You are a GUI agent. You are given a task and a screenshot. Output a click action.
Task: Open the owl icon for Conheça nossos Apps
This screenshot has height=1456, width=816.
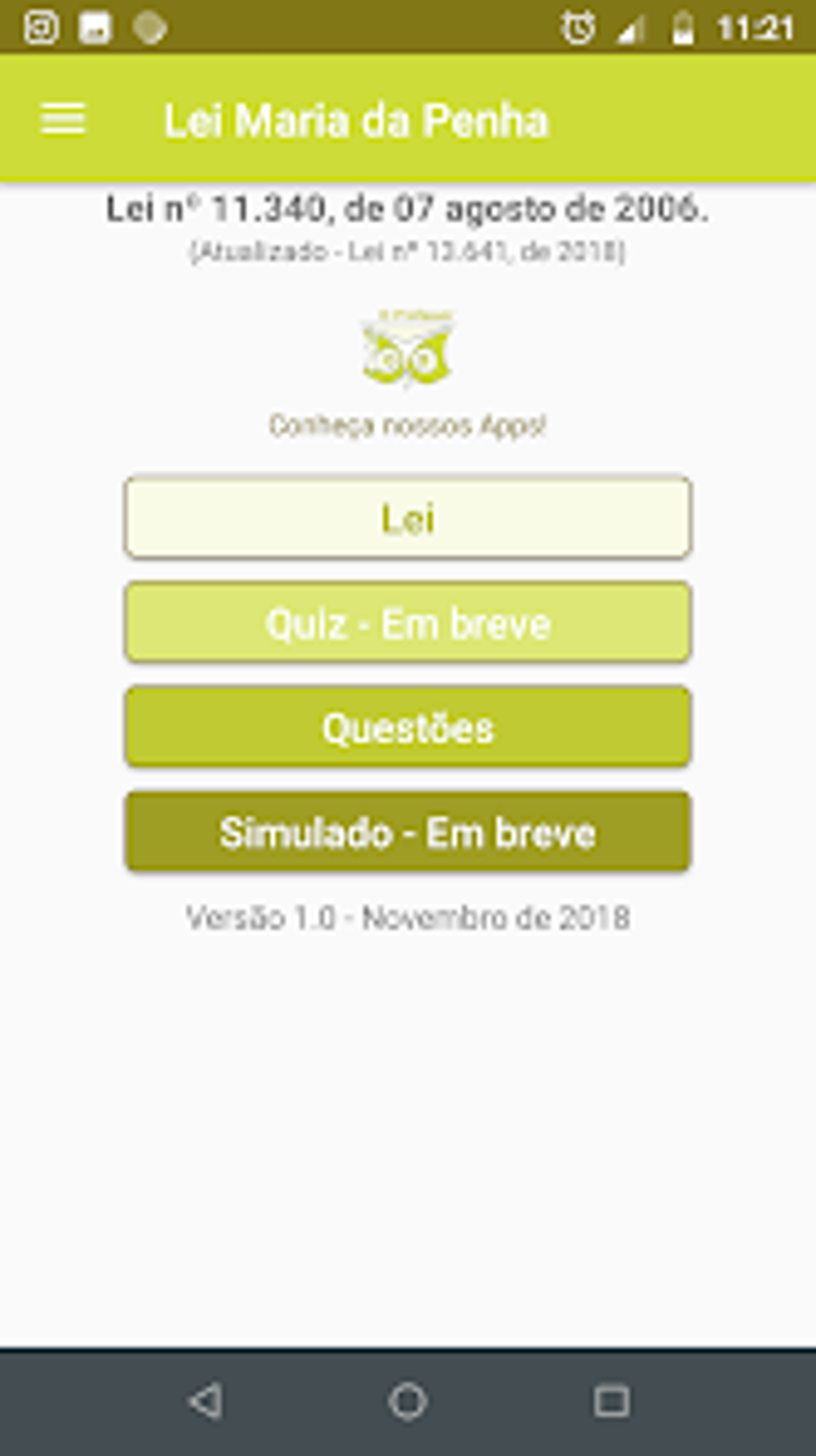407,349
